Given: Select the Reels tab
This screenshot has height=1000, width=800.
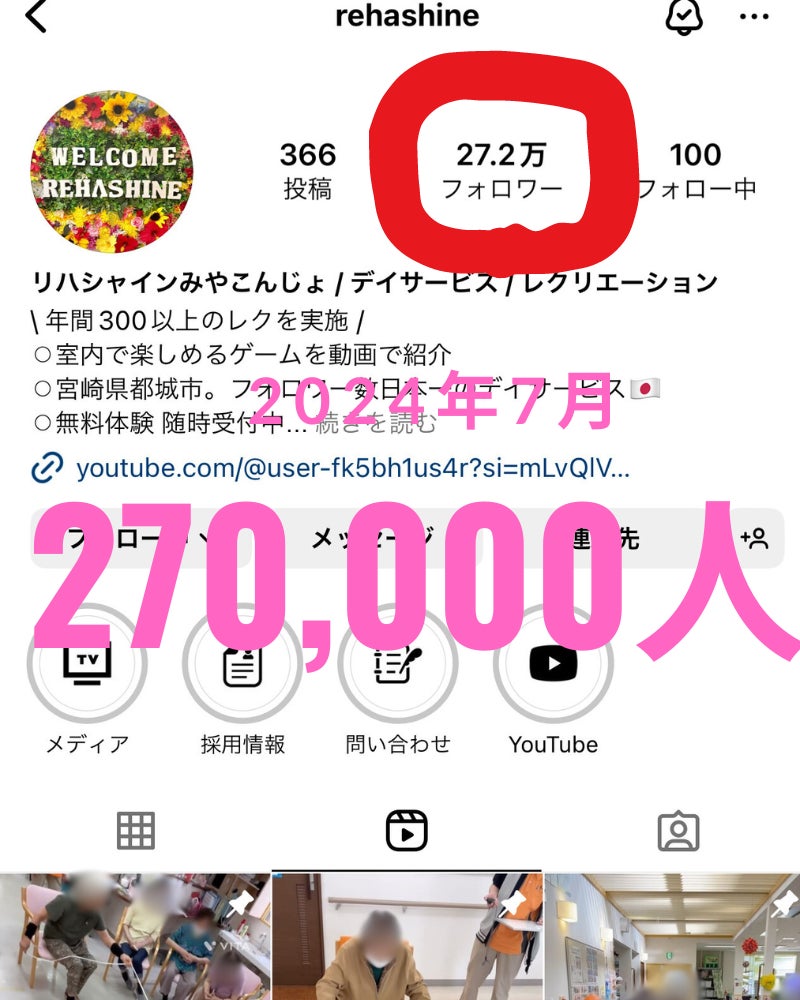Looking at the screenshot, I should (406, 831).
